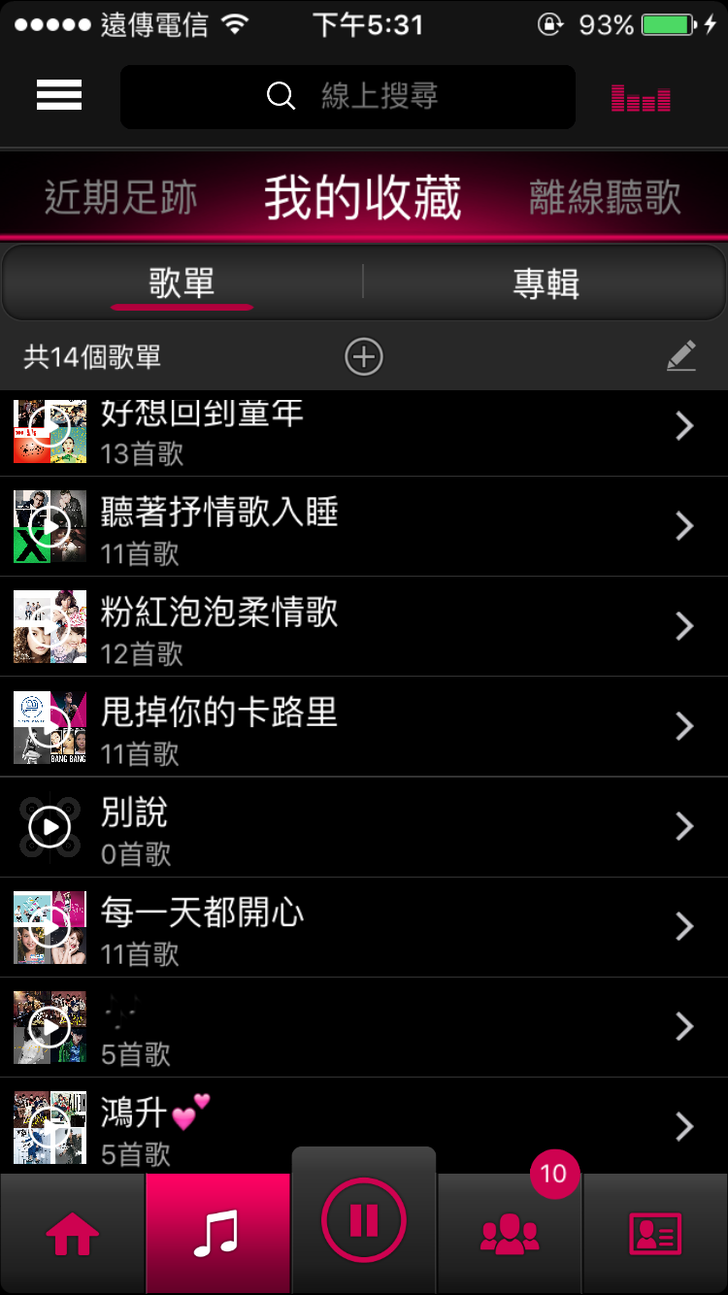The height and width of the screenshot is (1295, 728).
Task: Switch to the 近期足跡 tab
Action: tap(120, 197)
